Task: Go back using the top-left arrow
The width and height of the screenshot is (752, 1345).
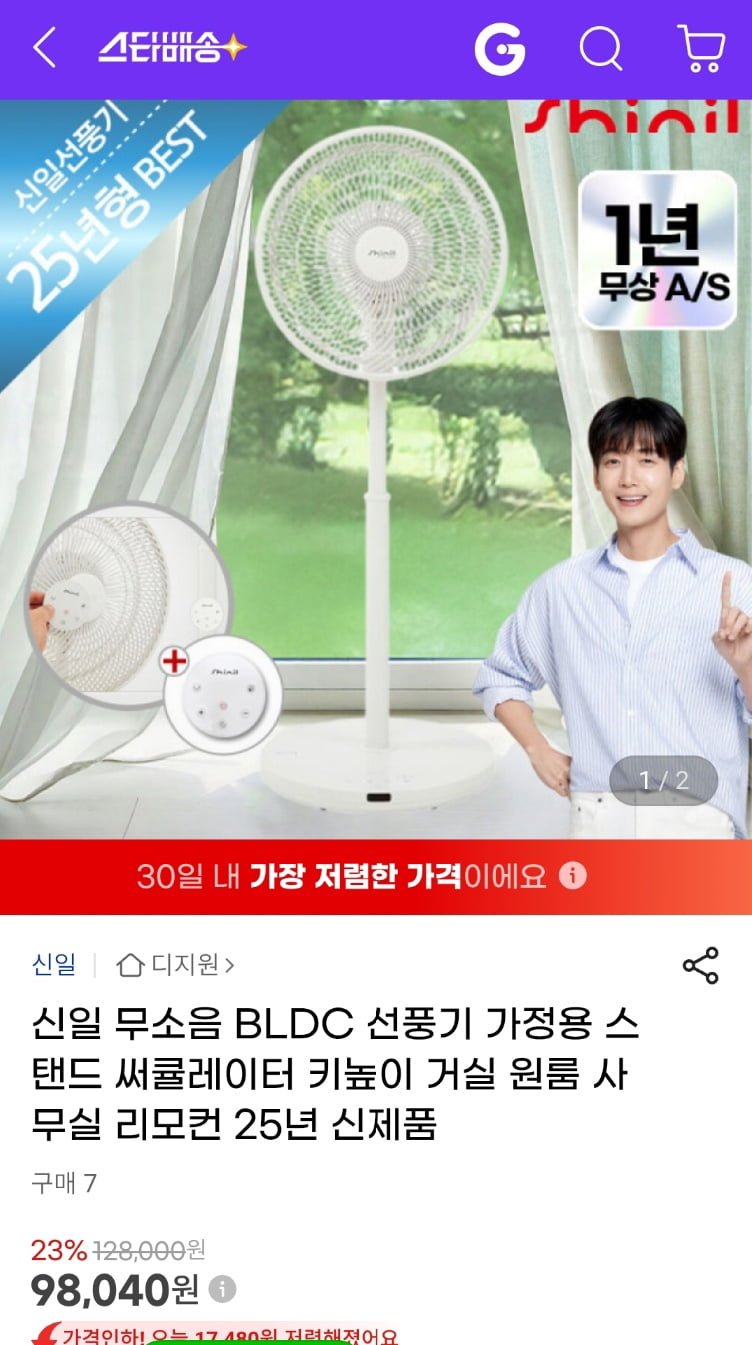Action: tap(44, 48)
